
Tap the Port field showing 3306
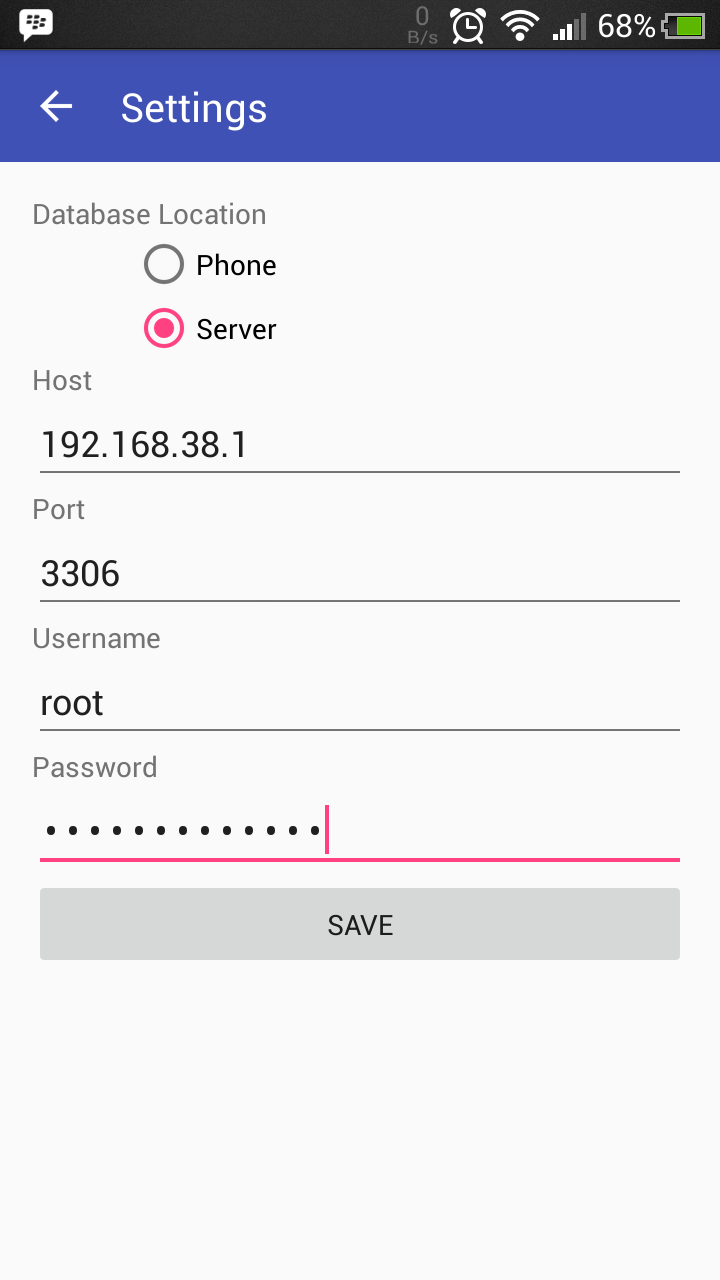(x=360, y=574)
